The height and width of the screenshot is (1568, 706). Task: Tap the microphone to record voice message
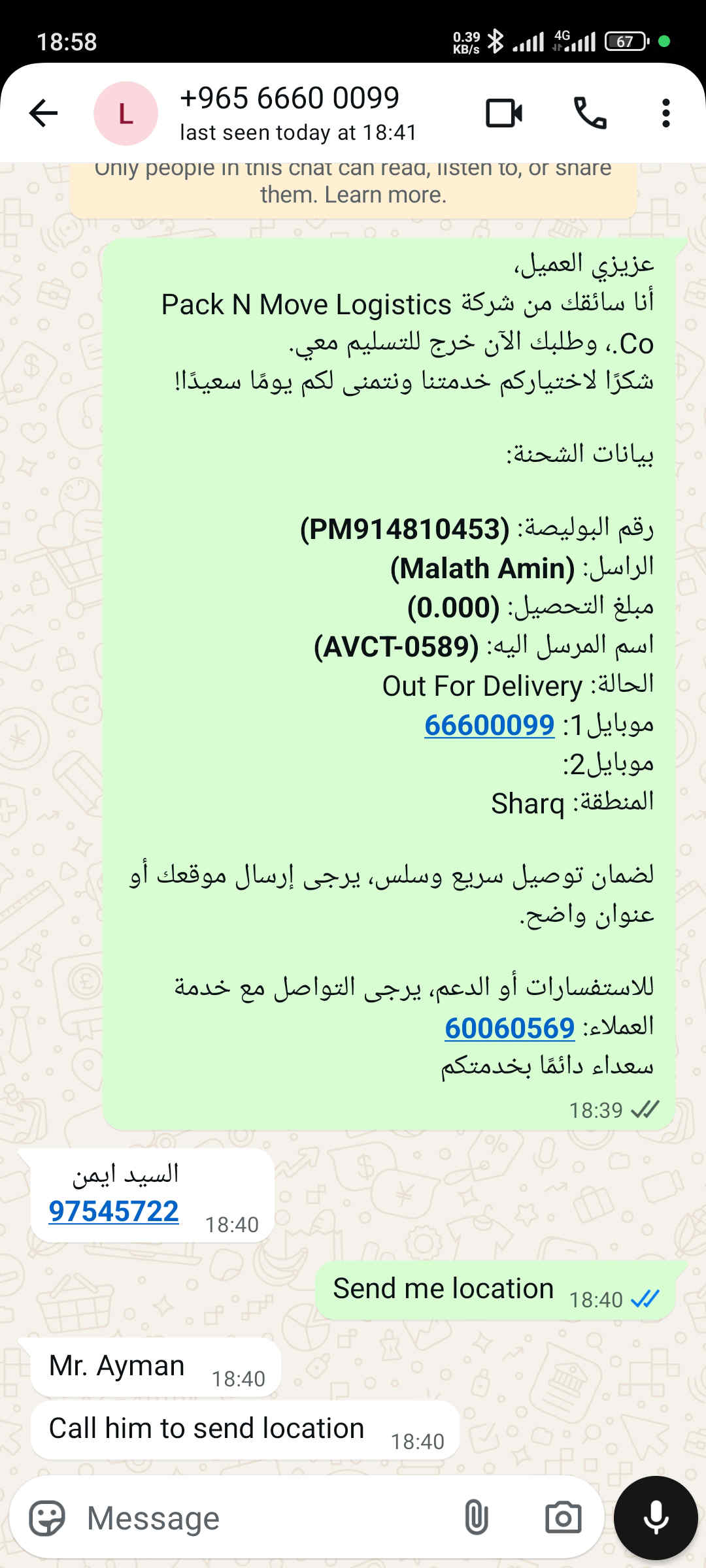tap(656, 1518)
